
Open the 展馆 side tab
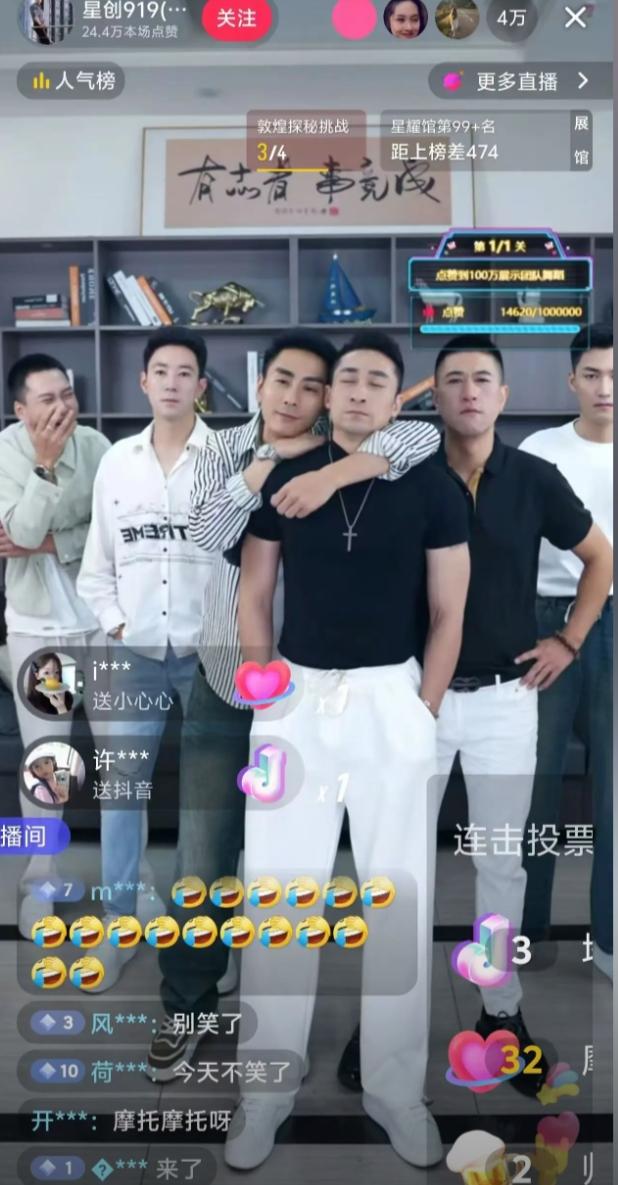point(582,140)
